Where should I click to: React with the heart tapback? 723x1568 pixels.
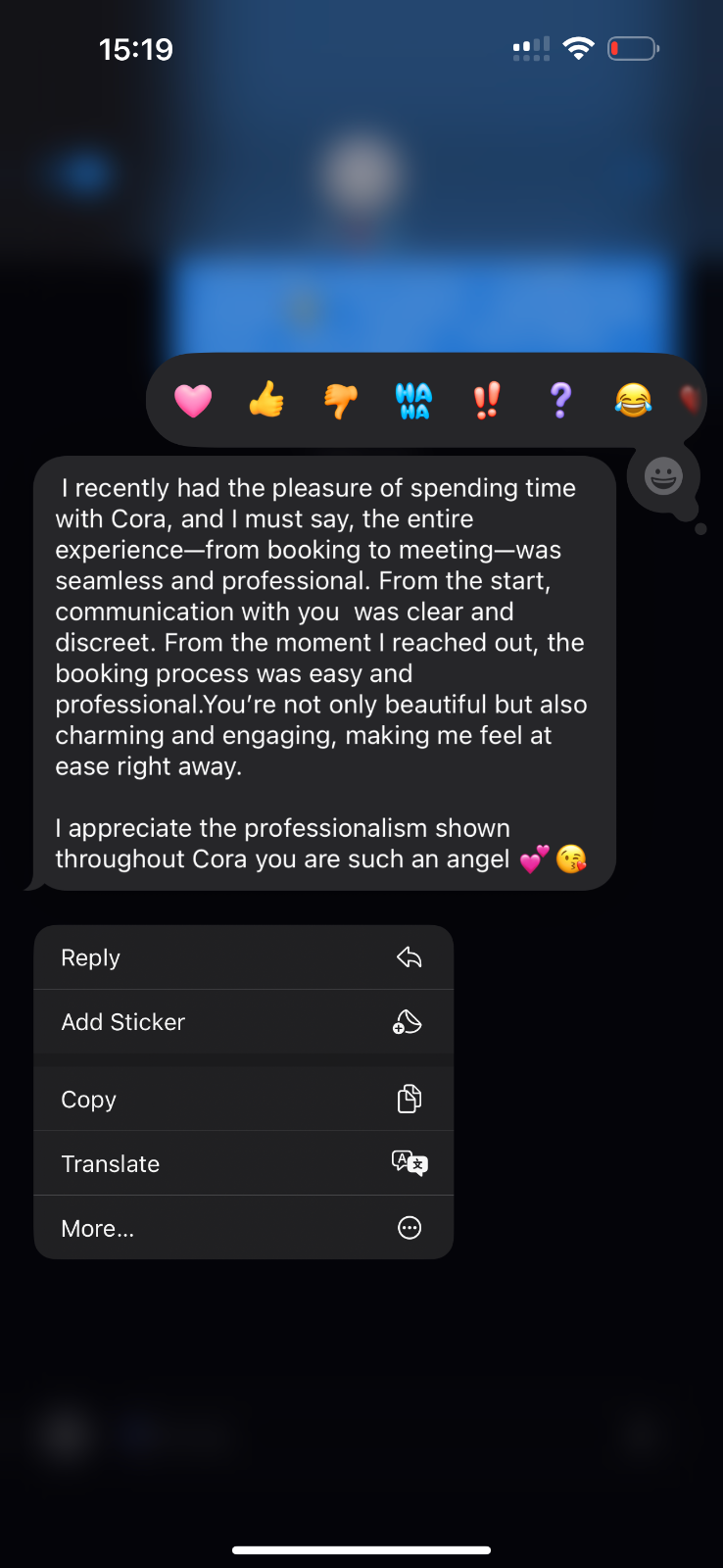click(193, 400)
